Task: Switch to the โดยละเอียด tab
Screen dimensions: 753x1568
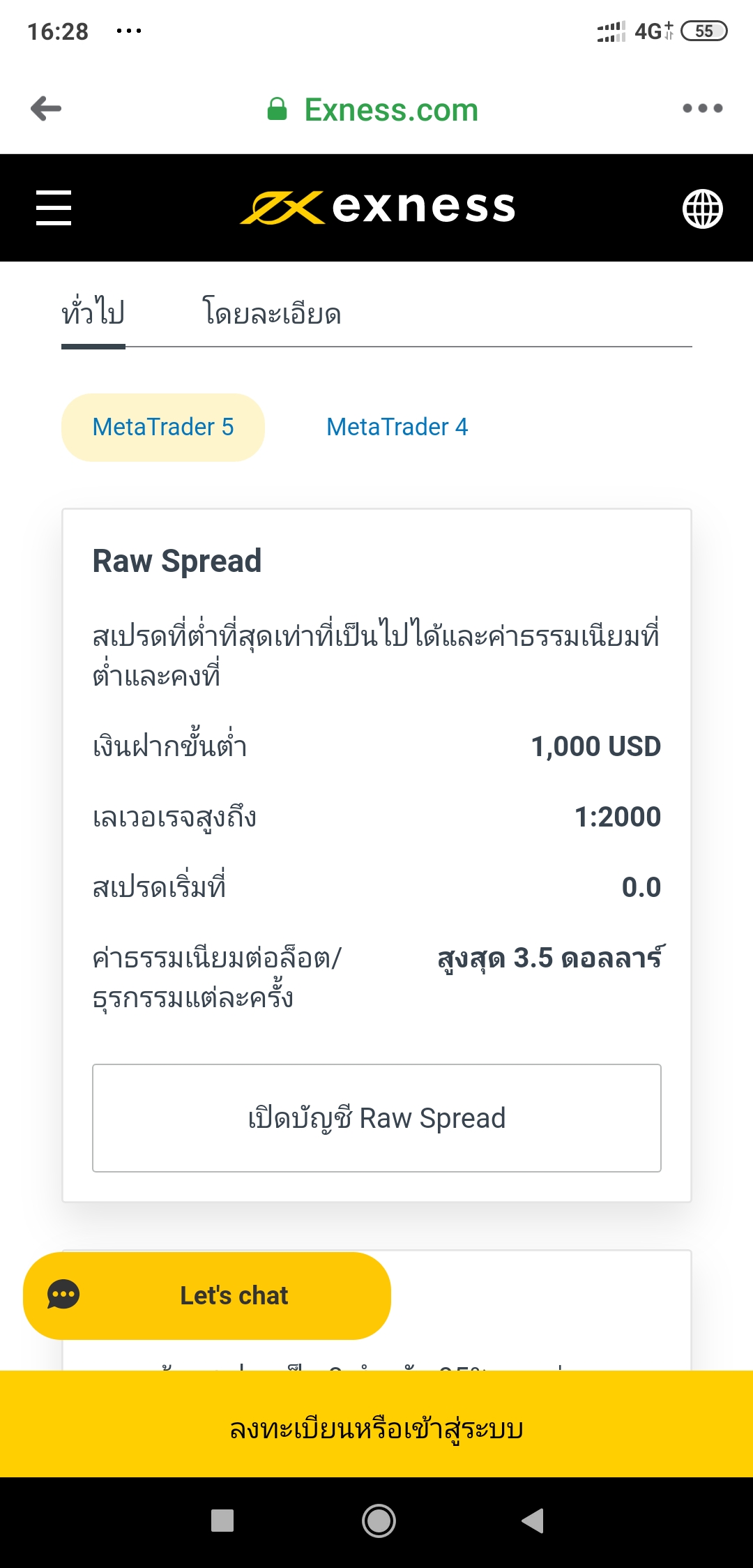Action: (x=272, y=312)
